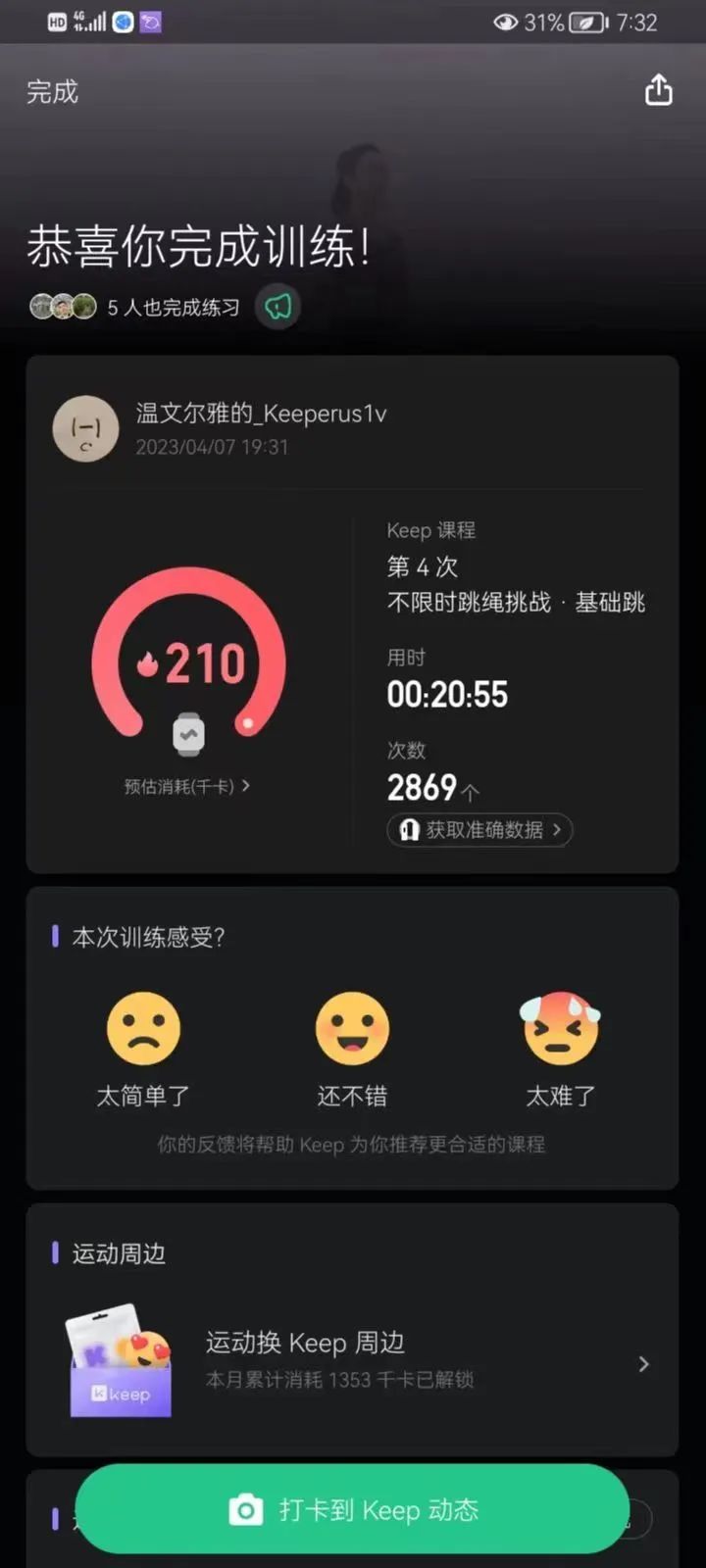Tap 打卡到 Keep 动态 button
The image size is (706, 1568).
tap(352, 1509)
